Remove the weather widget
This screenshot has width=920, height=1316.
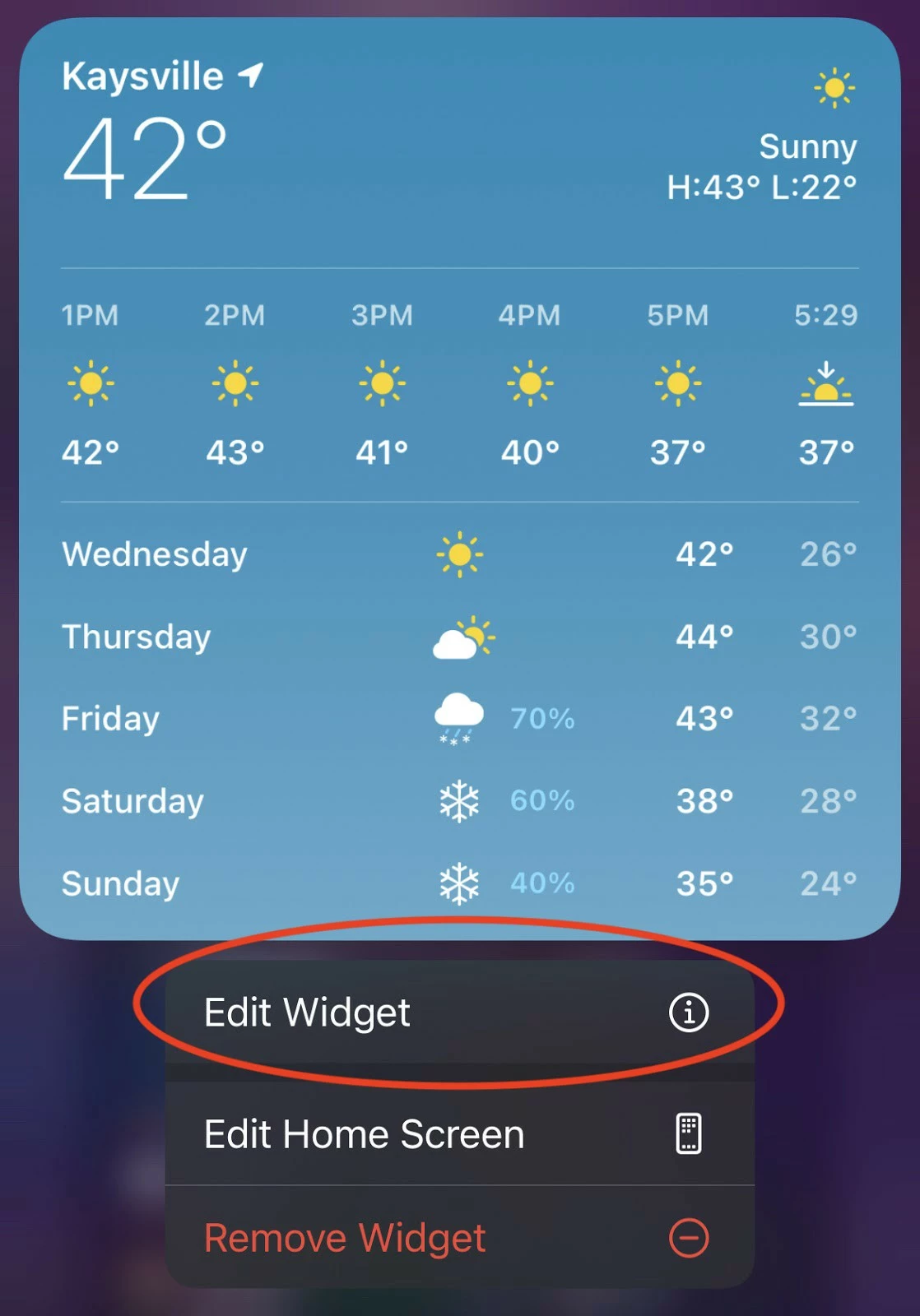pos(458,1238)
